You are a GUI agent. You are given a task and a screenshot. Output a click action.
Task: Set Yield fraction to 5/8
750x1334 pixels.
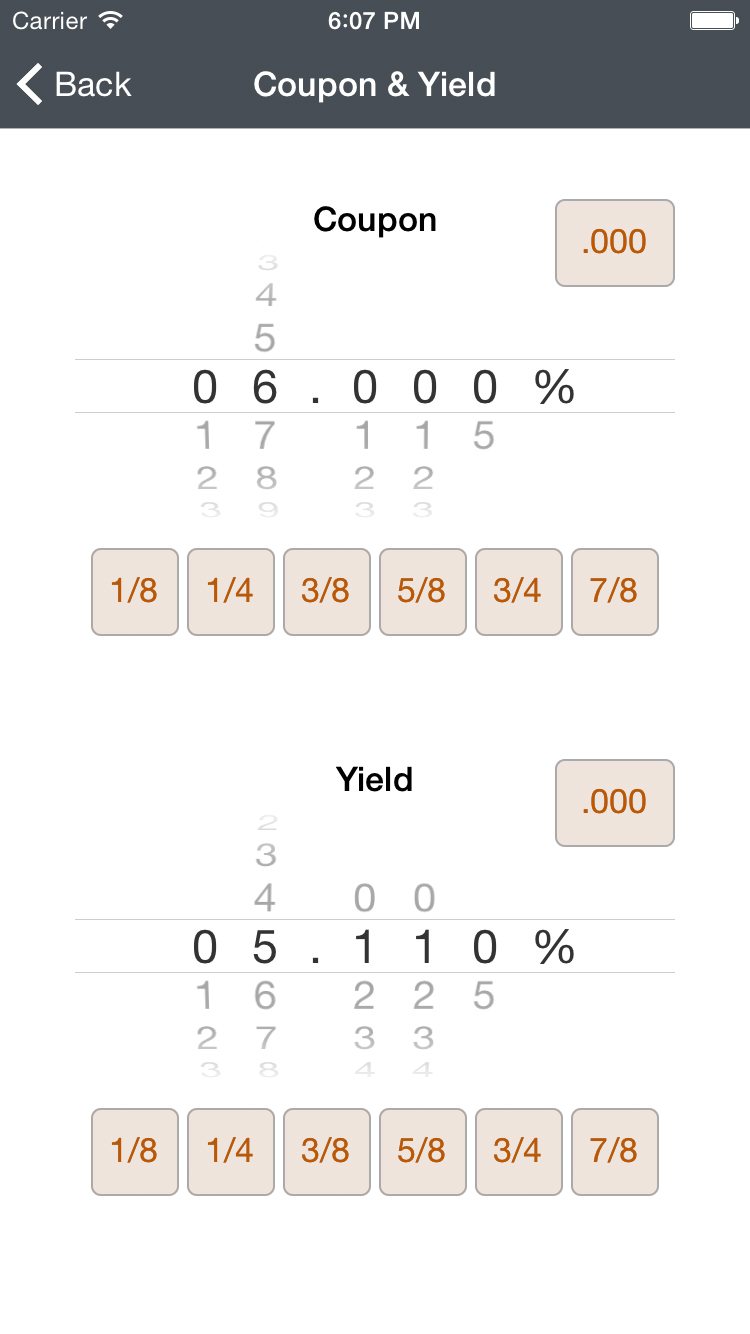pos(423,1152)
